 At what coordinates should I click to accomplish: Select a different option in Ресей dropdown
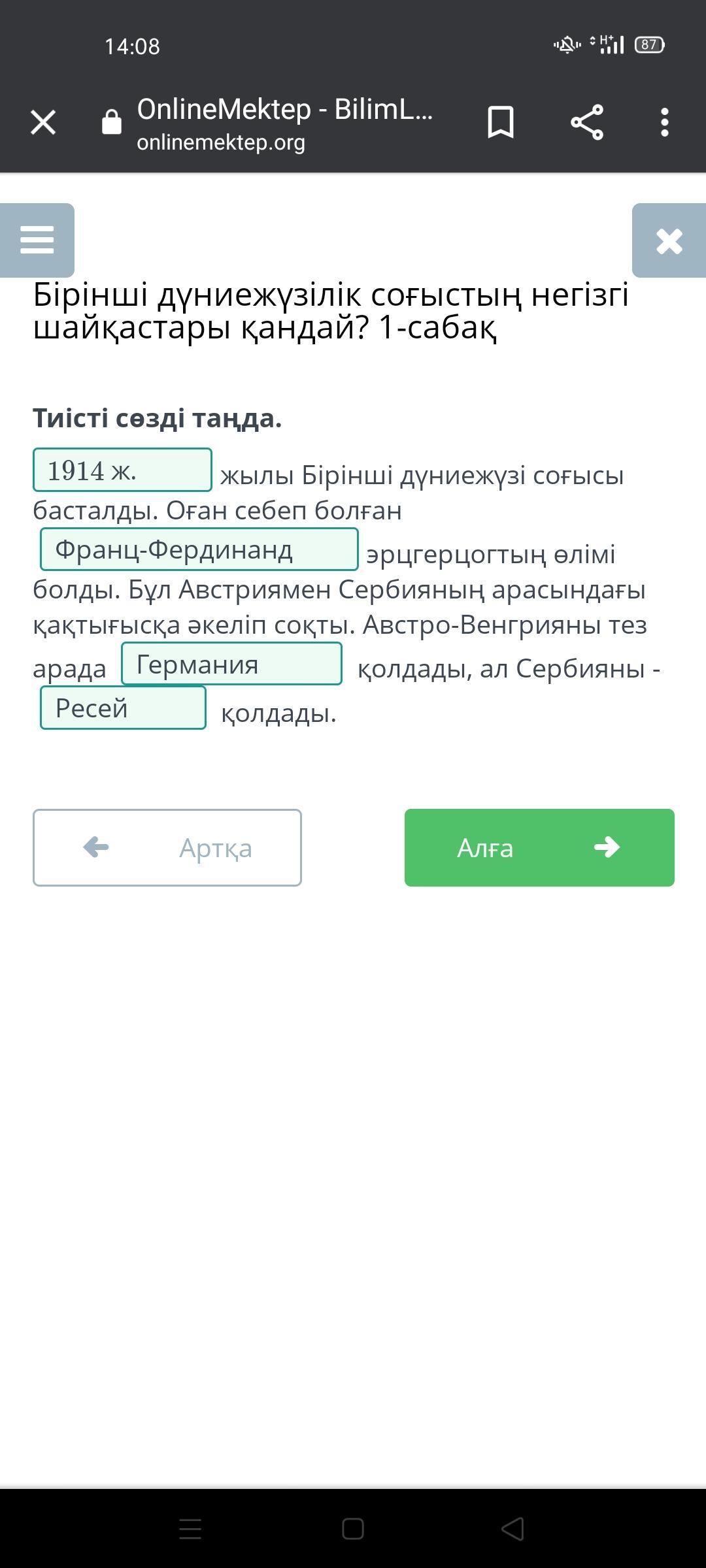[123, 708]
